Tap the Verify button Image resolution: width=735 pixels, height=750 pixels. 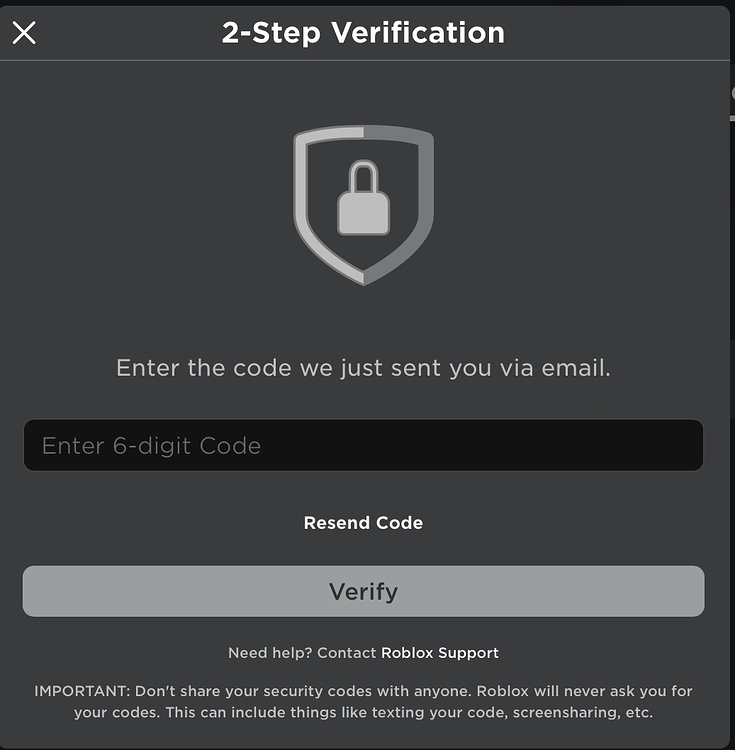(363, 592)
